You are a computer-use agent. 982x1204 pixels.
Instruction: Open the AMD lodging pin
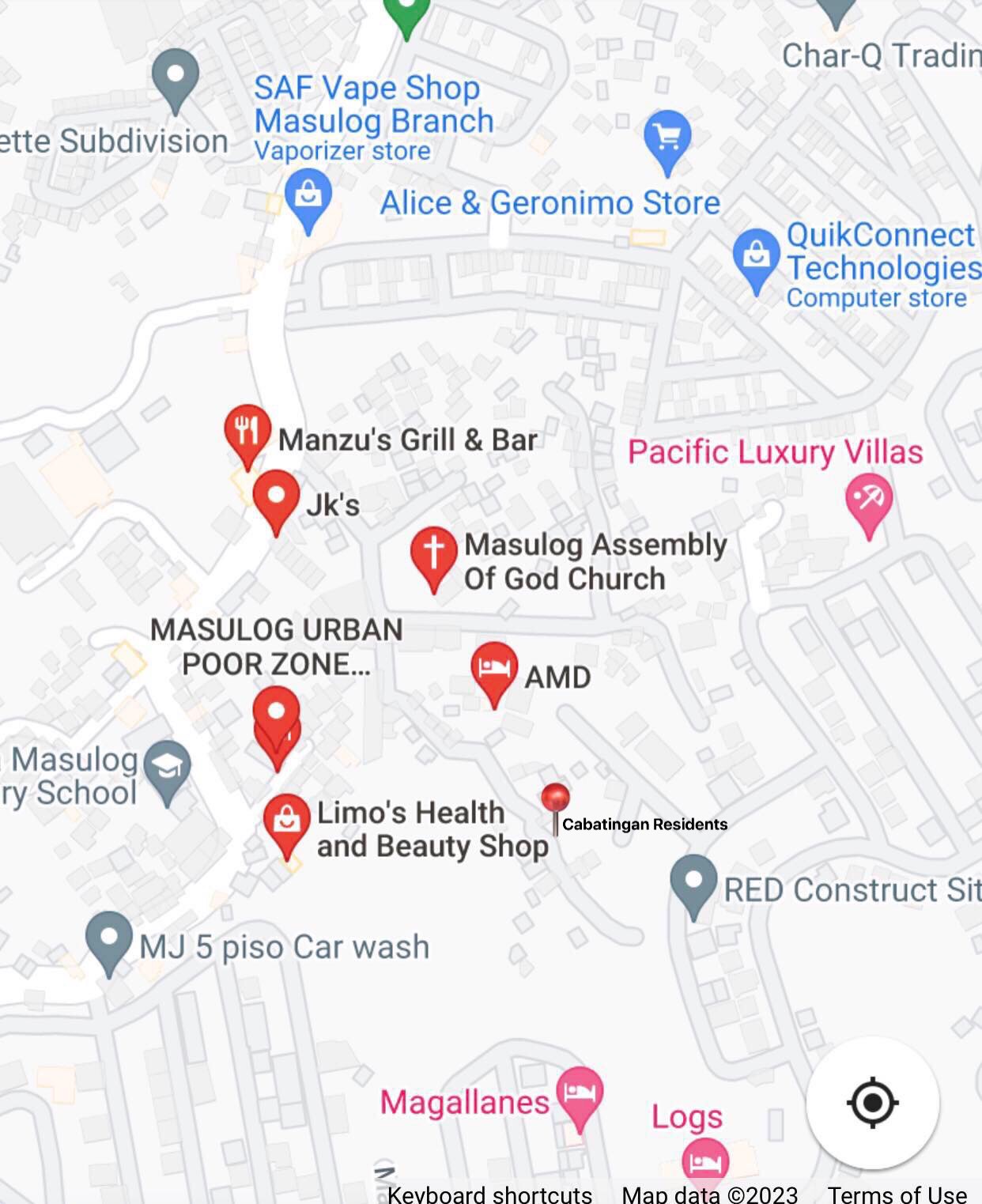click(494, 669)
